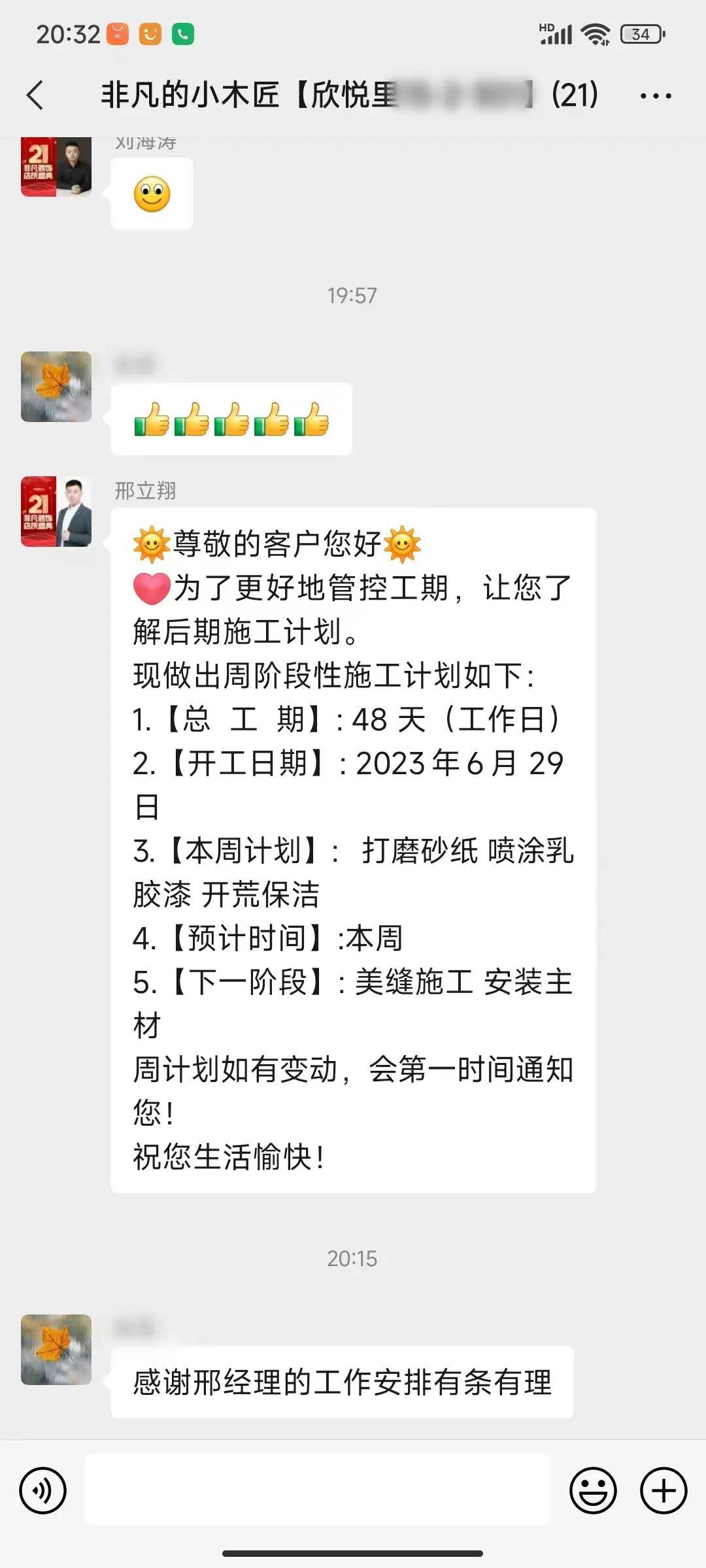The height and width of the screenshot is (1568, 706).
Task: Open the emoji sticker panel
Action: pos(593,1490)
